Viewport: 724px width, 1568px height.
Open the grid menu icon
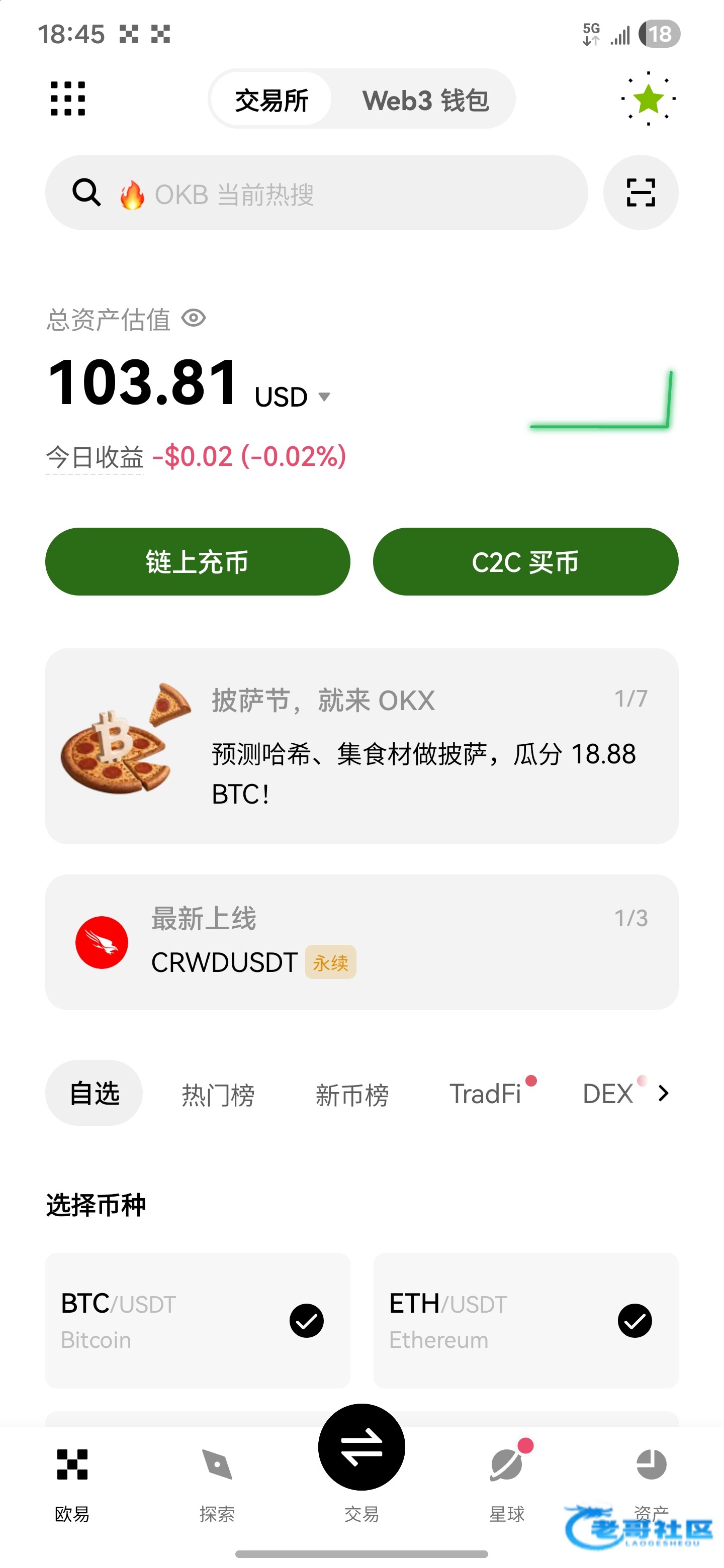click(x=67, y=99)
